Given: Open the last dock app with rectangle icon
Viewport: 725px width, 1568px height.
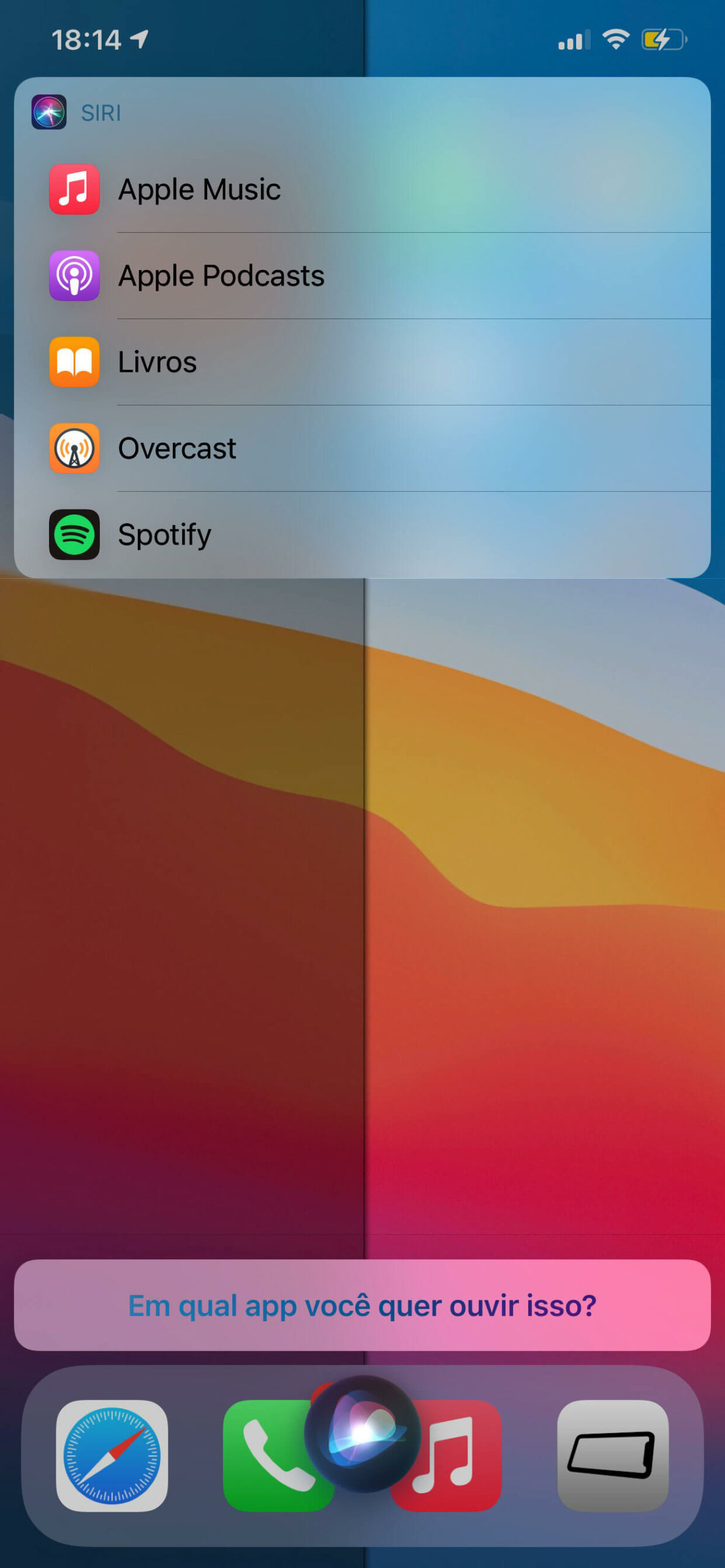Looking at the screenshot, I should 612,1455.
